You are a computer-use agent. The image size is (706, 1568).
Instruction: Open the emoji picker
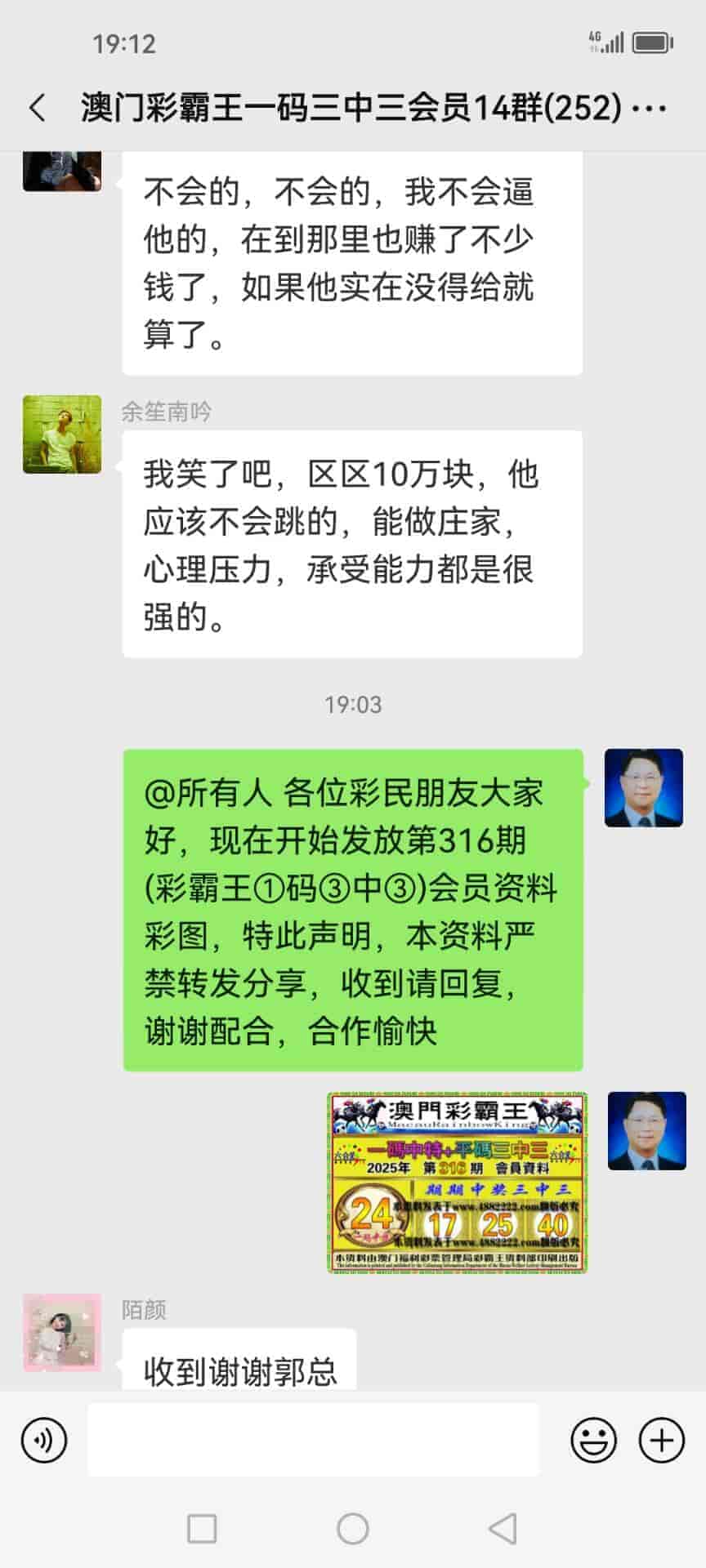(x=593, y=1440)
